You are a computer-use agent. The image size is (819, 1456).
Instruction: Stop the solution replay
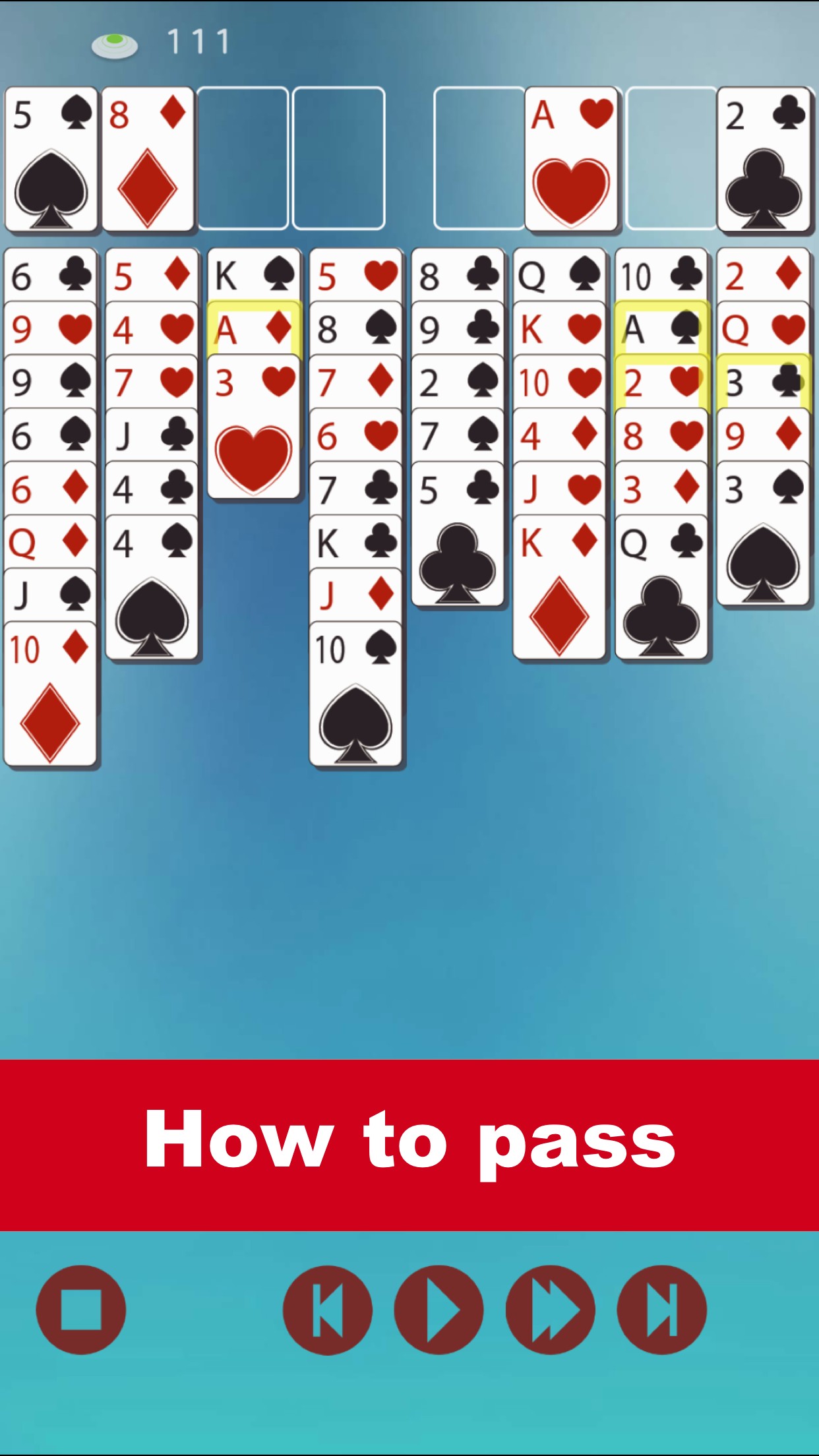[x=80, y=1310]
